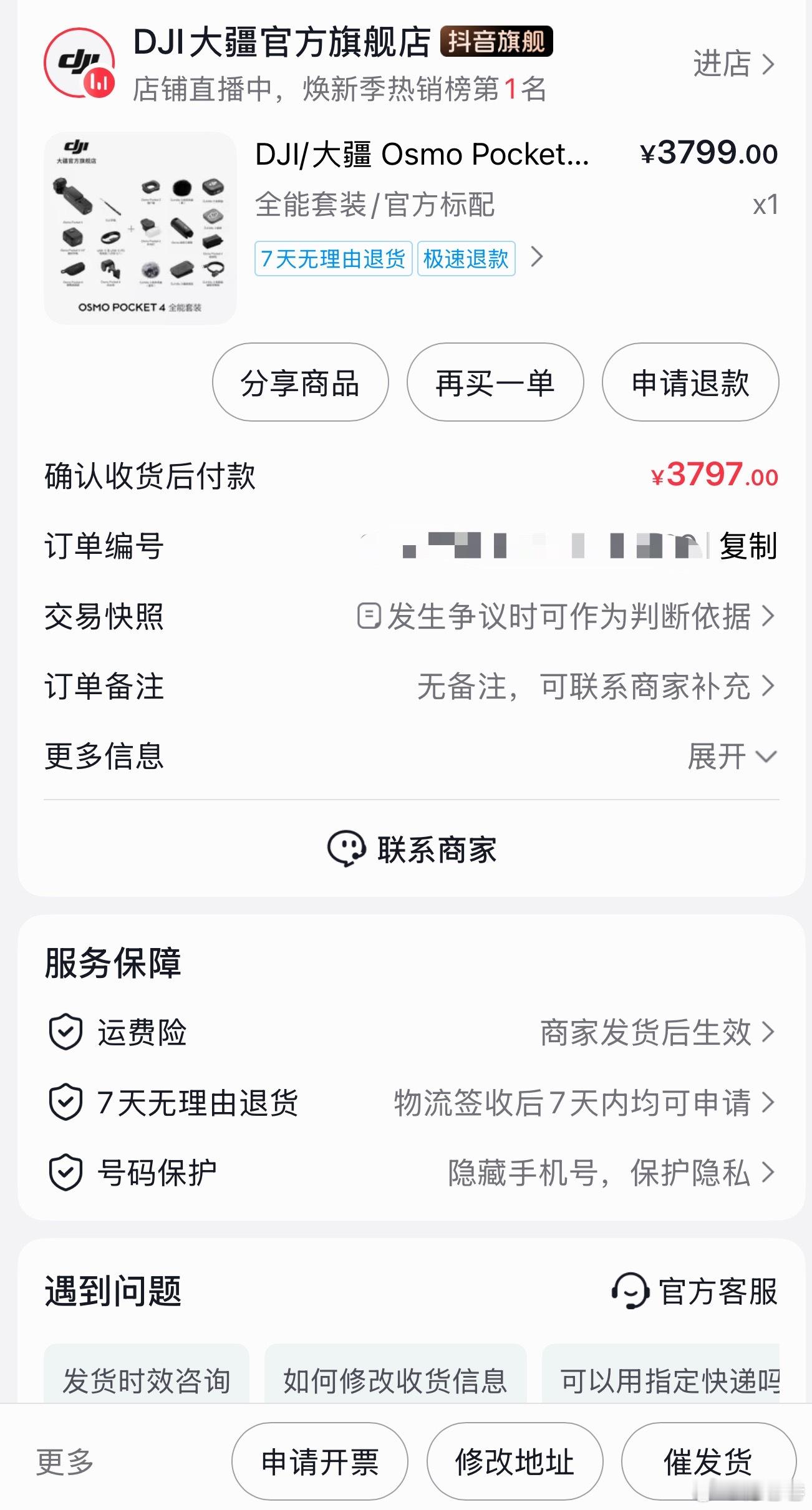Click the 再买一单 button
The width and height of the screenshot is (812, 1510).
(x=495, y=383)
